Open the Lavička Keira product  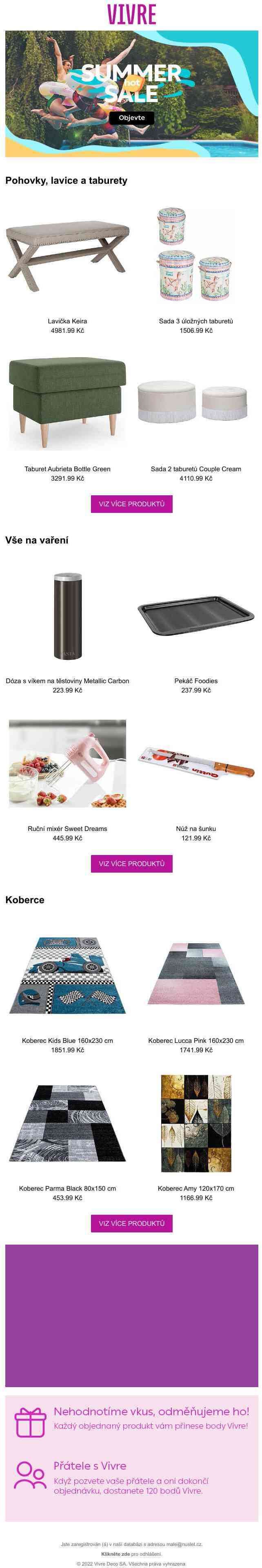67,256
